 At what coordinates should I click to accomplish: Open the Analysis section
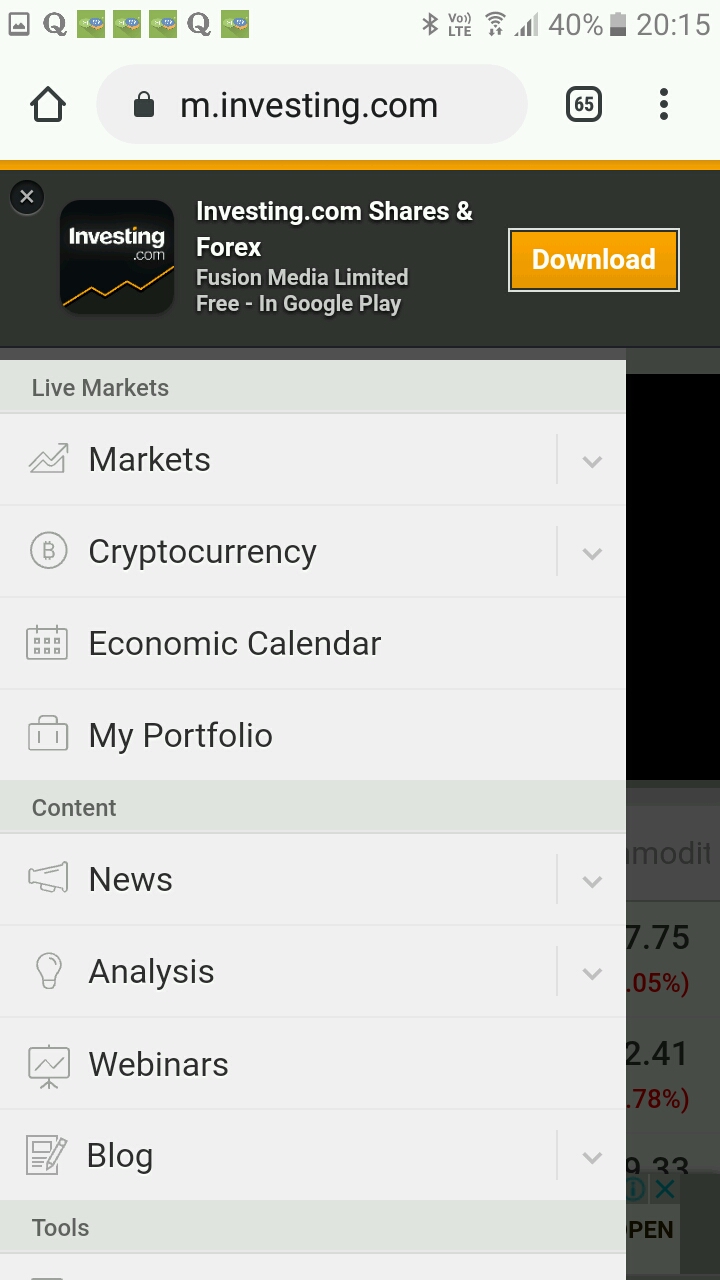[x=151, y=972]
